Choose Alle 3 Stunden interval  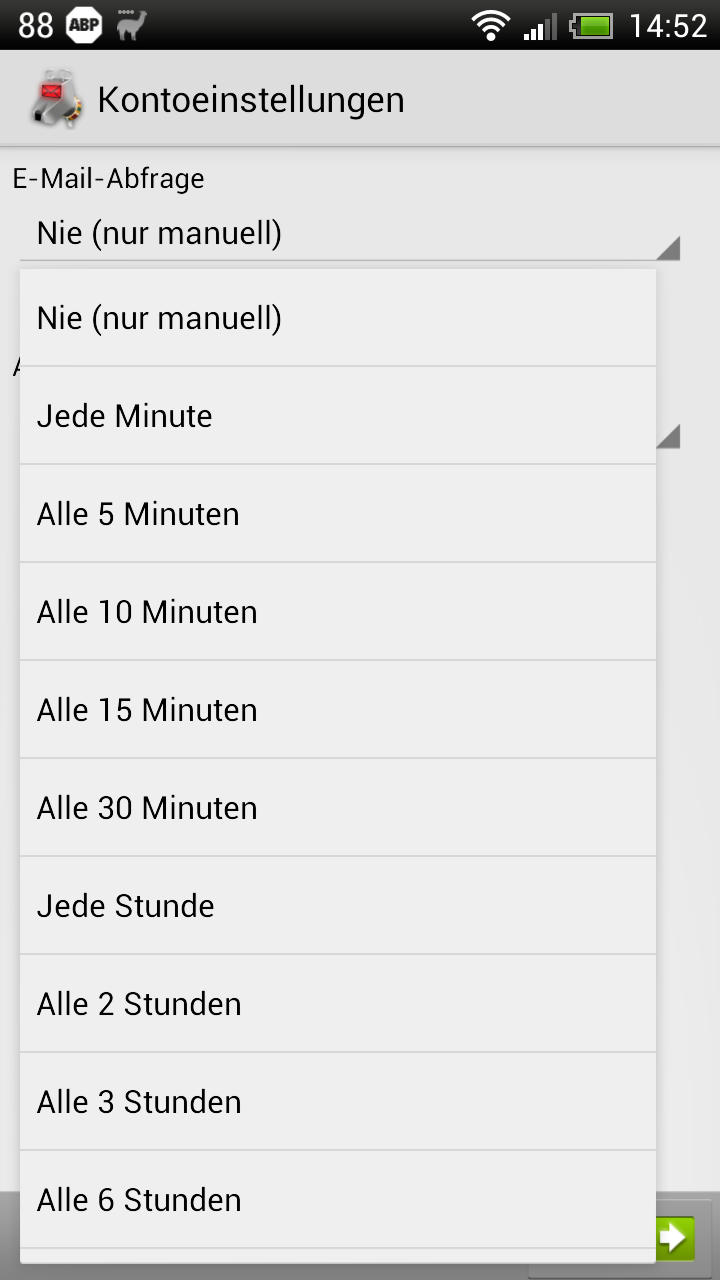click(338, 1102)
